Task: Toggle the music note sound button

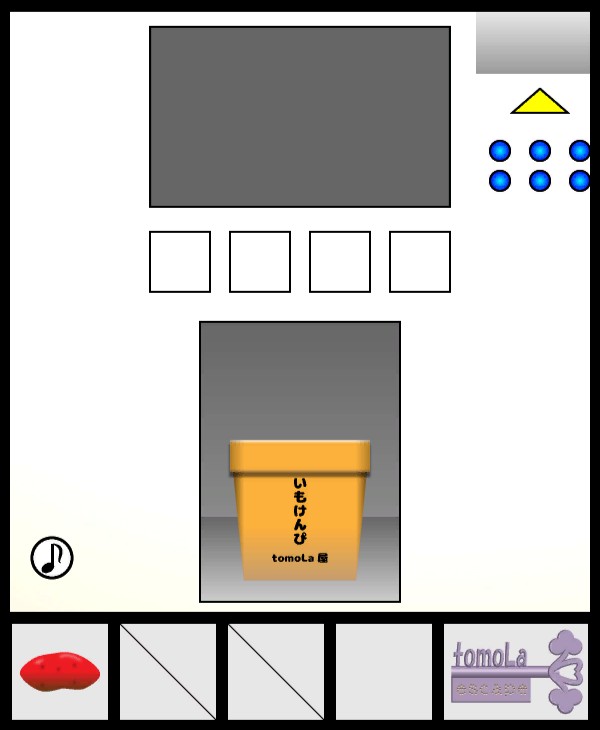Action: tap(52, 558)
